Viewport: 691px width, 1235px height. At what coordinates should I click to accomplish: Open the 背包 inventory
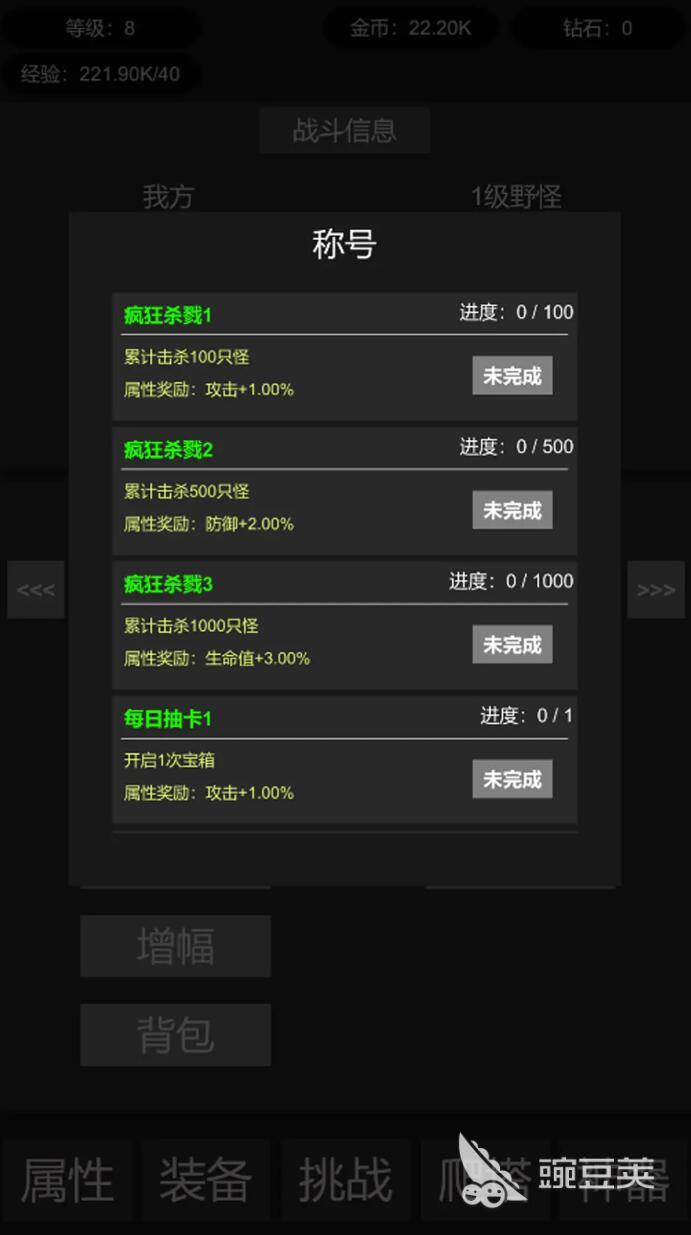click(175, 1035)
